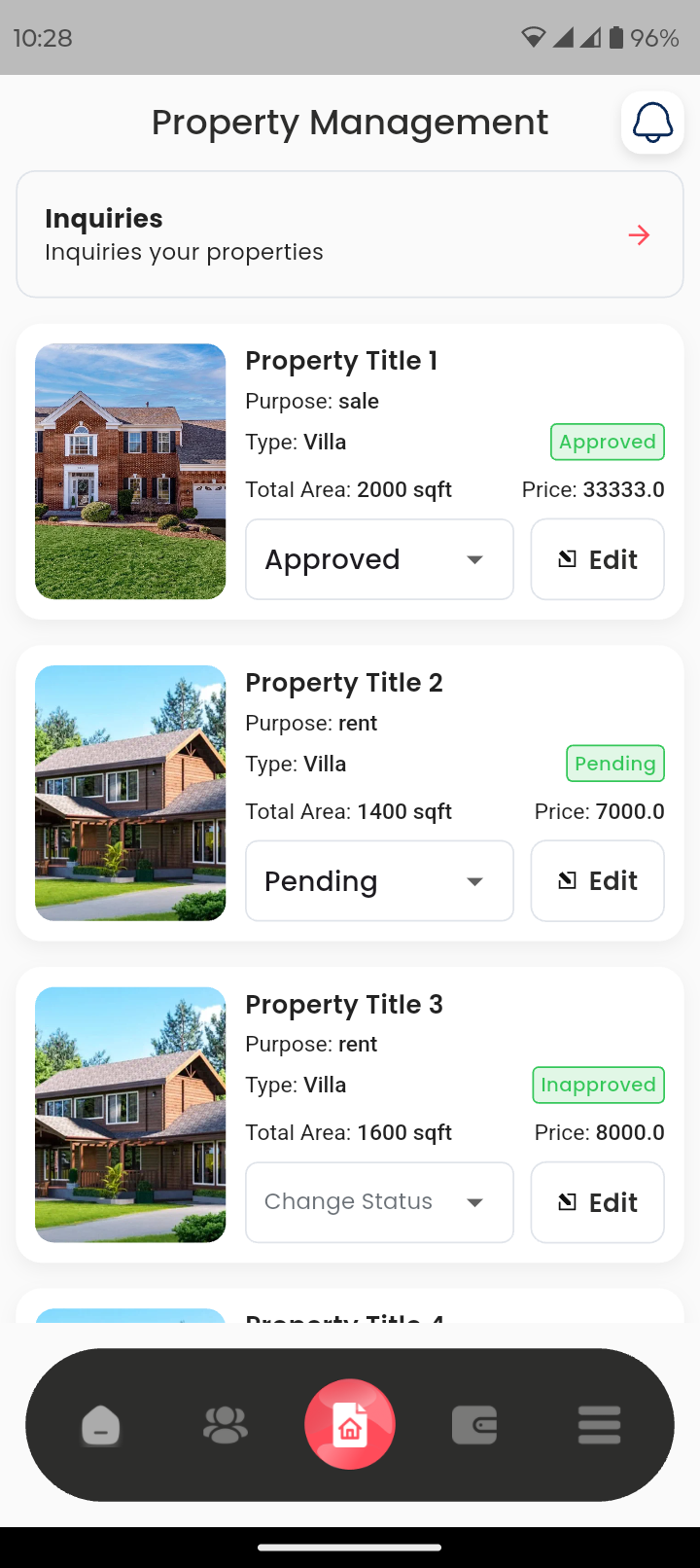Switch to the home tab
Screen dimensions: 700x1568
coord(101,1426)
